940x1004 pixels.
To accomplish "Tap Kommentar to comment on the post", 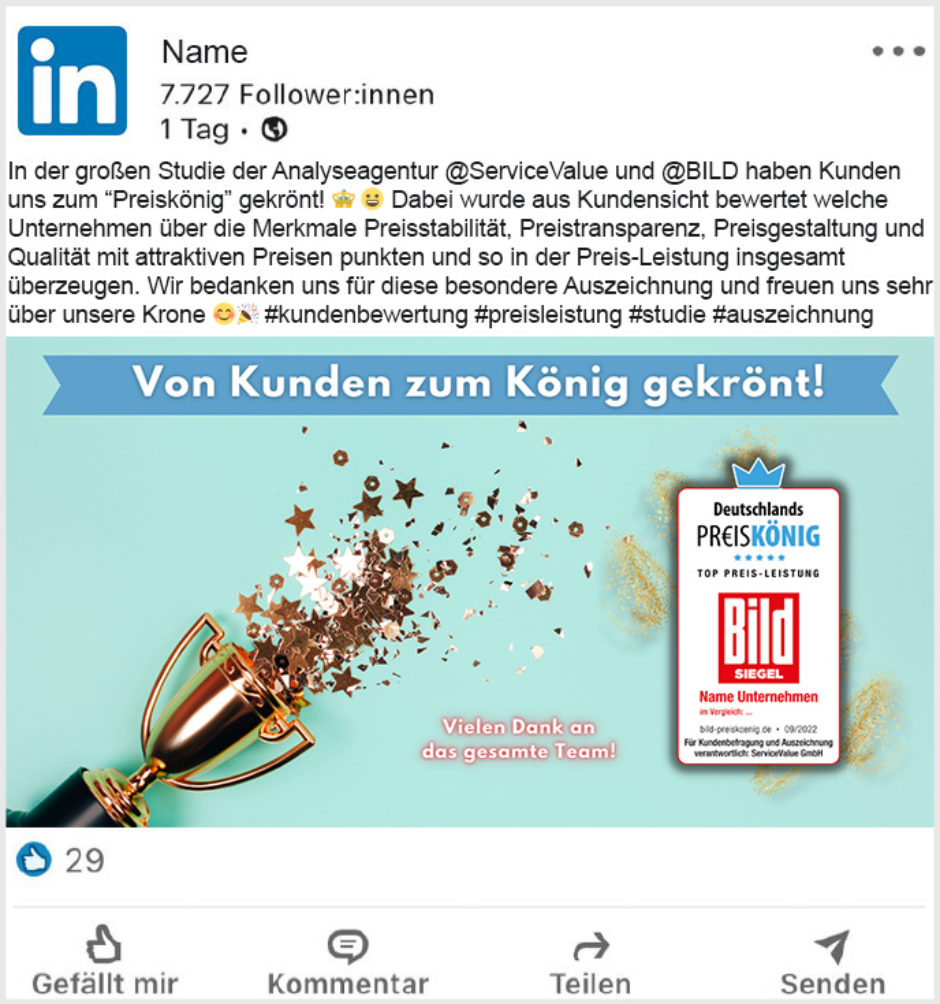I will coord(347,961).
